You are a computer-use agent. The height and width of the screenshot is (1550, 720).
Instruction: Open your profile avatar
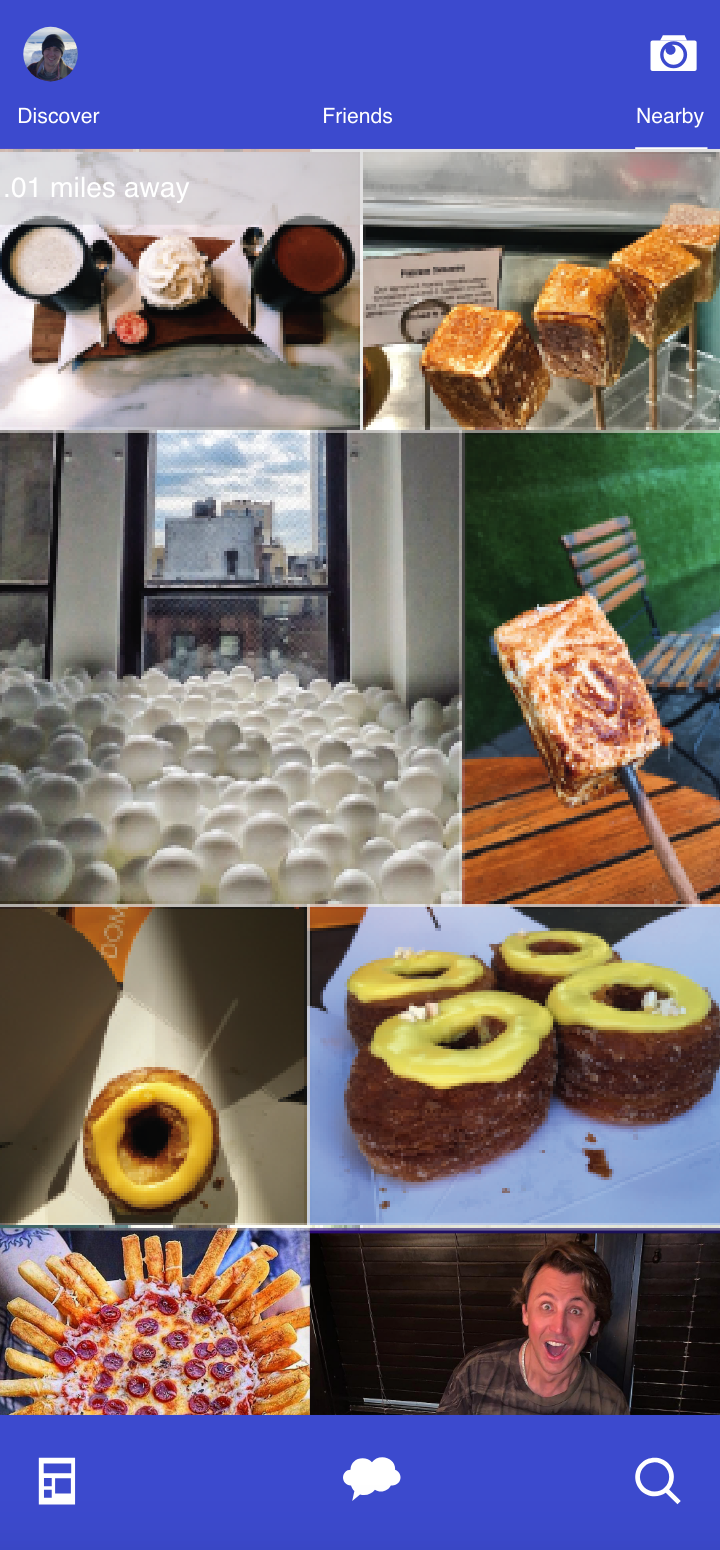click(x=50, y=54)
